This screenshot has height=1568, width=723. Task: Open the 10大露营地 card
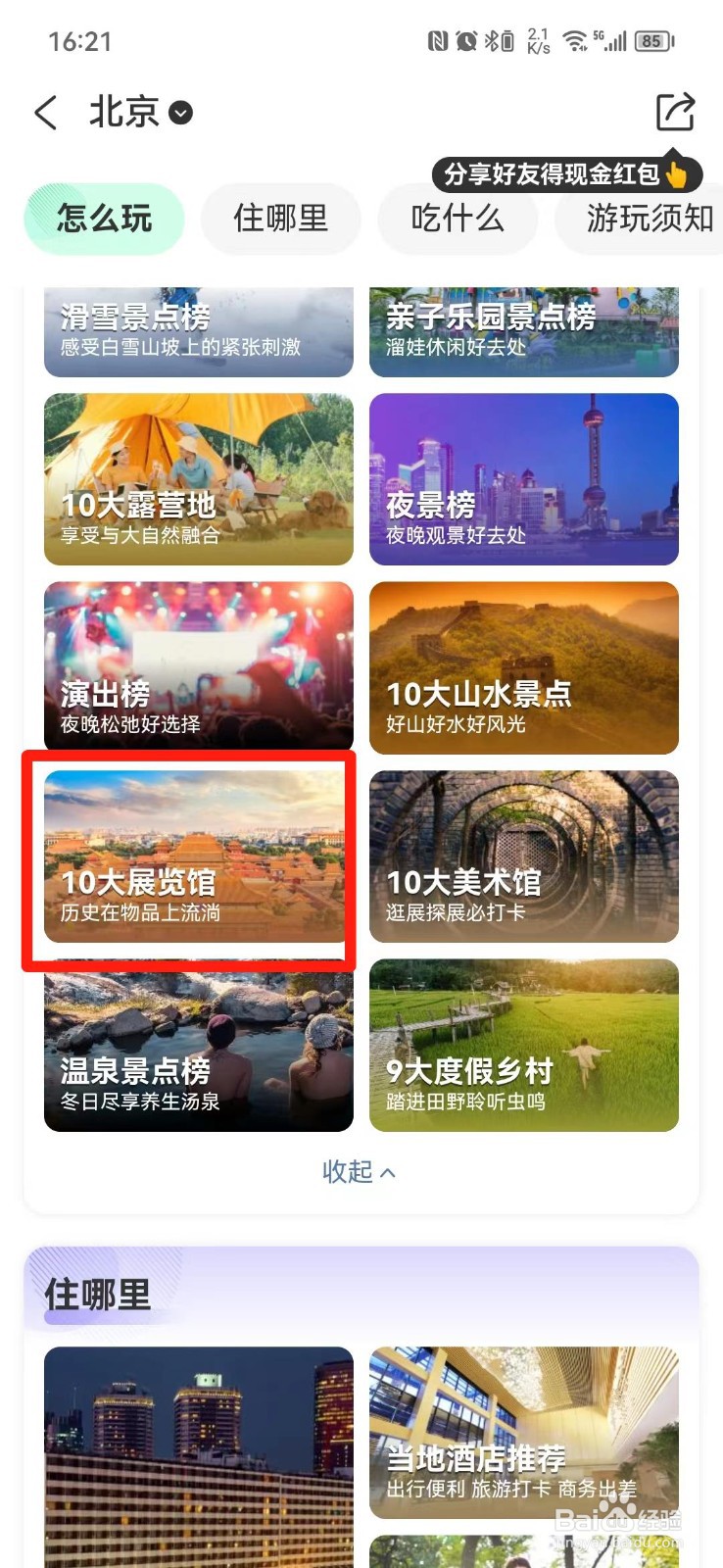pos(198,479)
